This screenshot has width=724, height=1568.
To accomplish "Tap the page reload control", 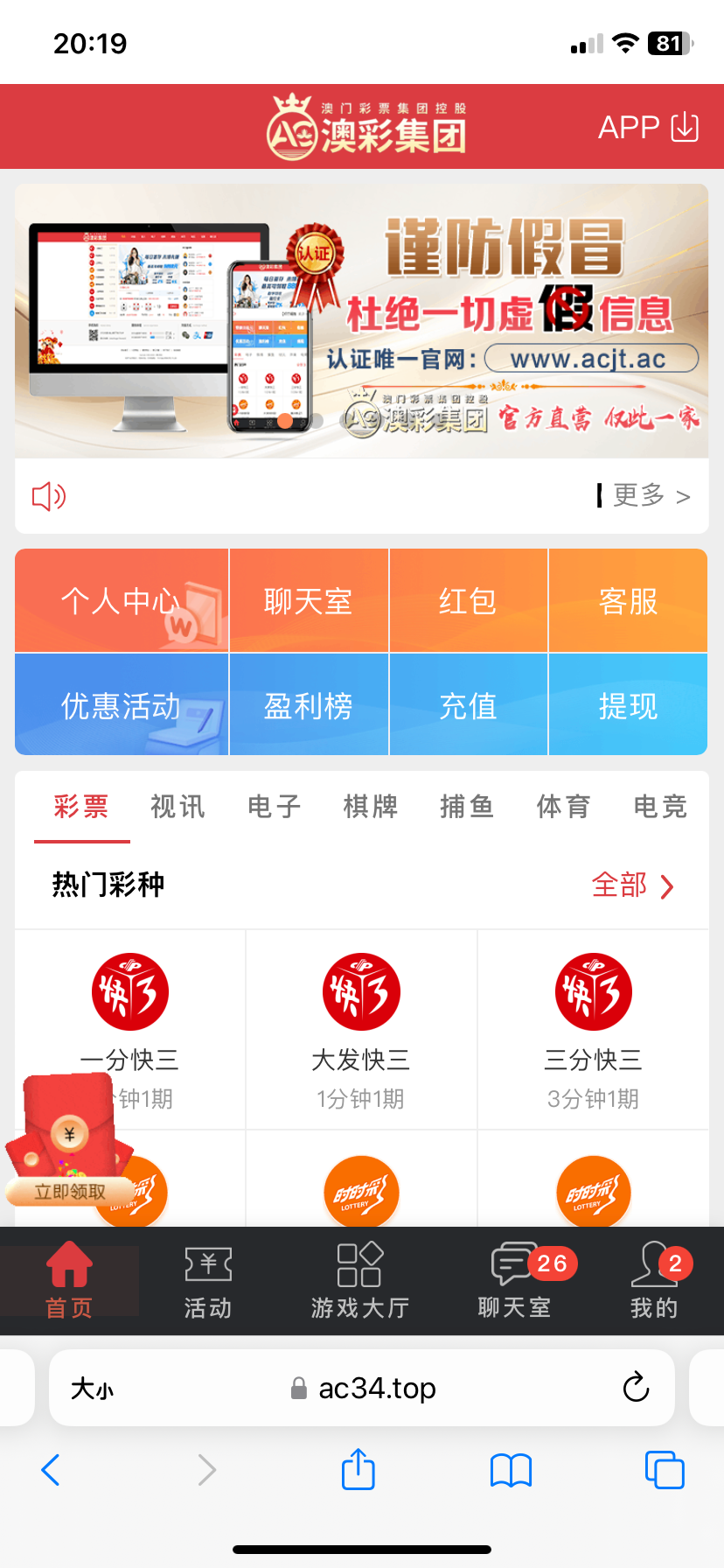I will pos(636,1388).
